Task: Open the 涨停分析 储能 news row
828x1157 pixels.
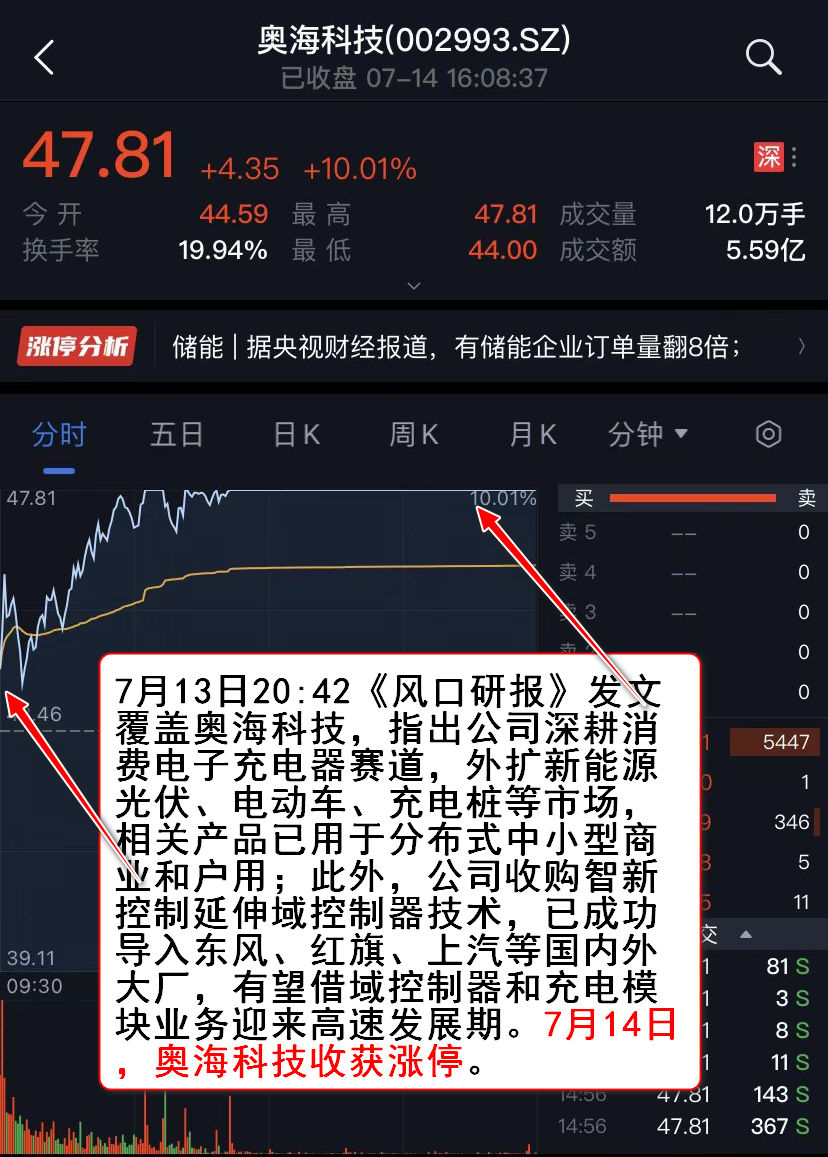Action: click(414, 347)
